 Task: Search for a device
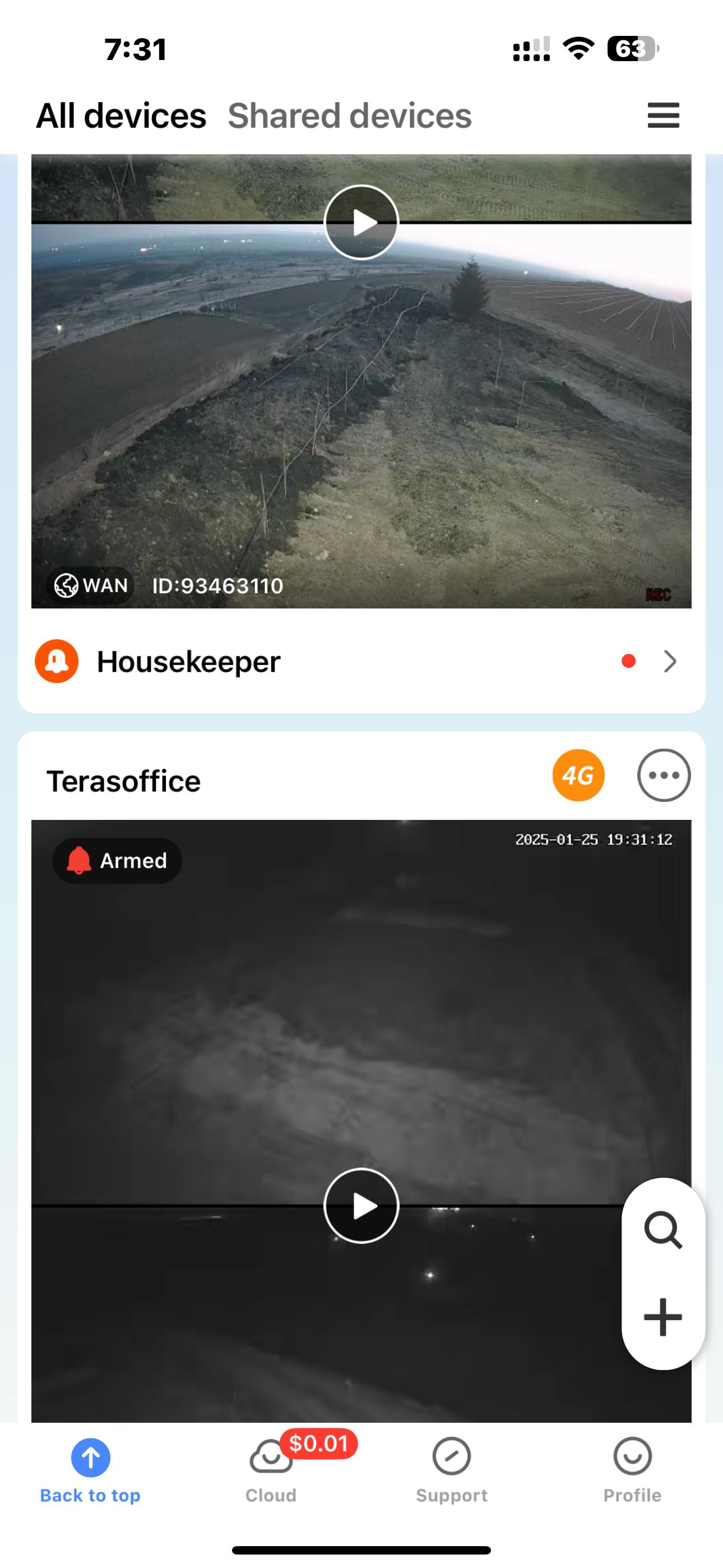coord(662,1230)
